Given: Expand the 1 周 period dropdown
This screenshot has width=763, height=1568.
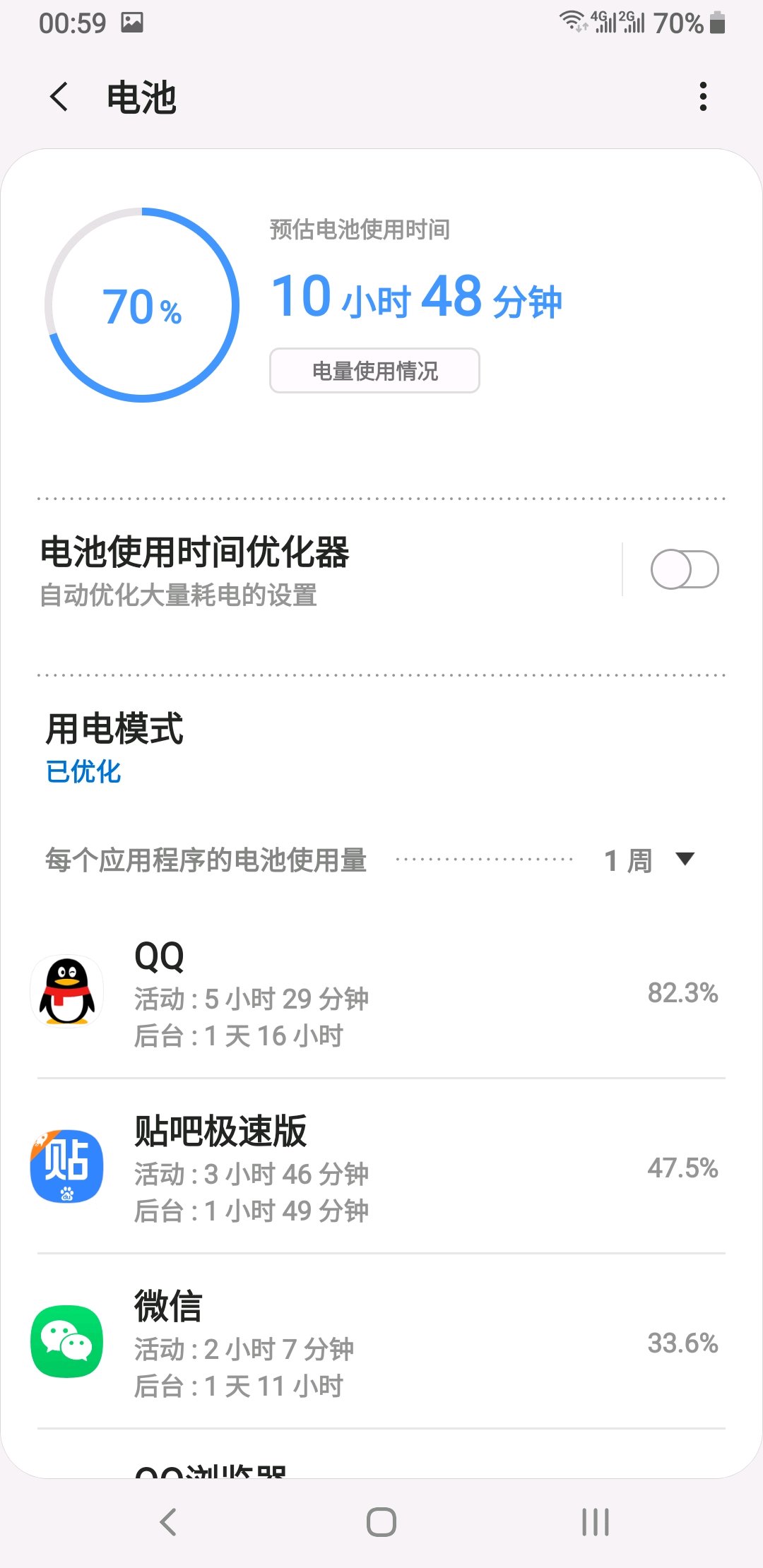Looking at the screenshot, I should [x=650, y=860].
